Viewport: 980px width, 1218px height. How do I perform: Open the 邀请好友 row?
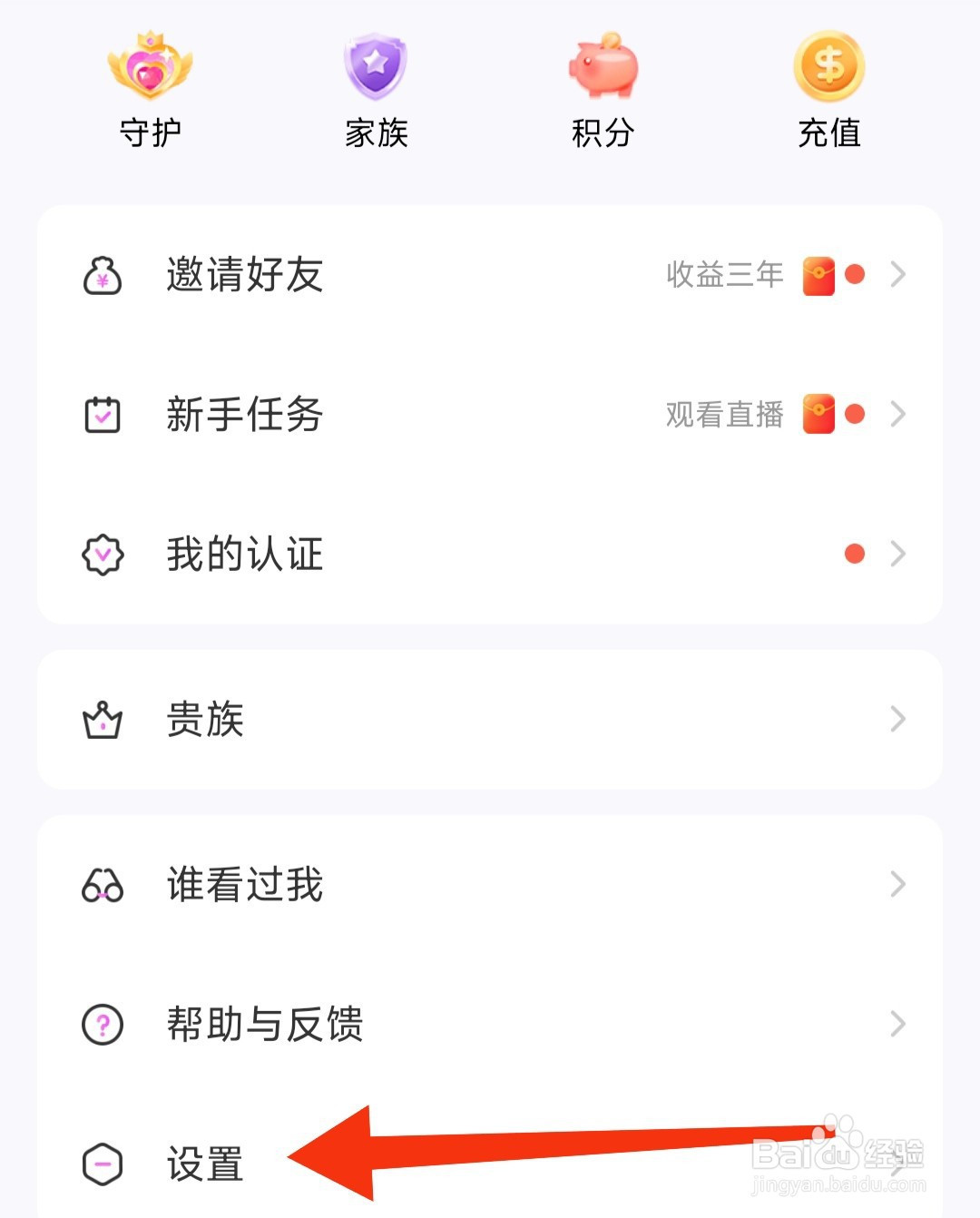tap(490, 274)
